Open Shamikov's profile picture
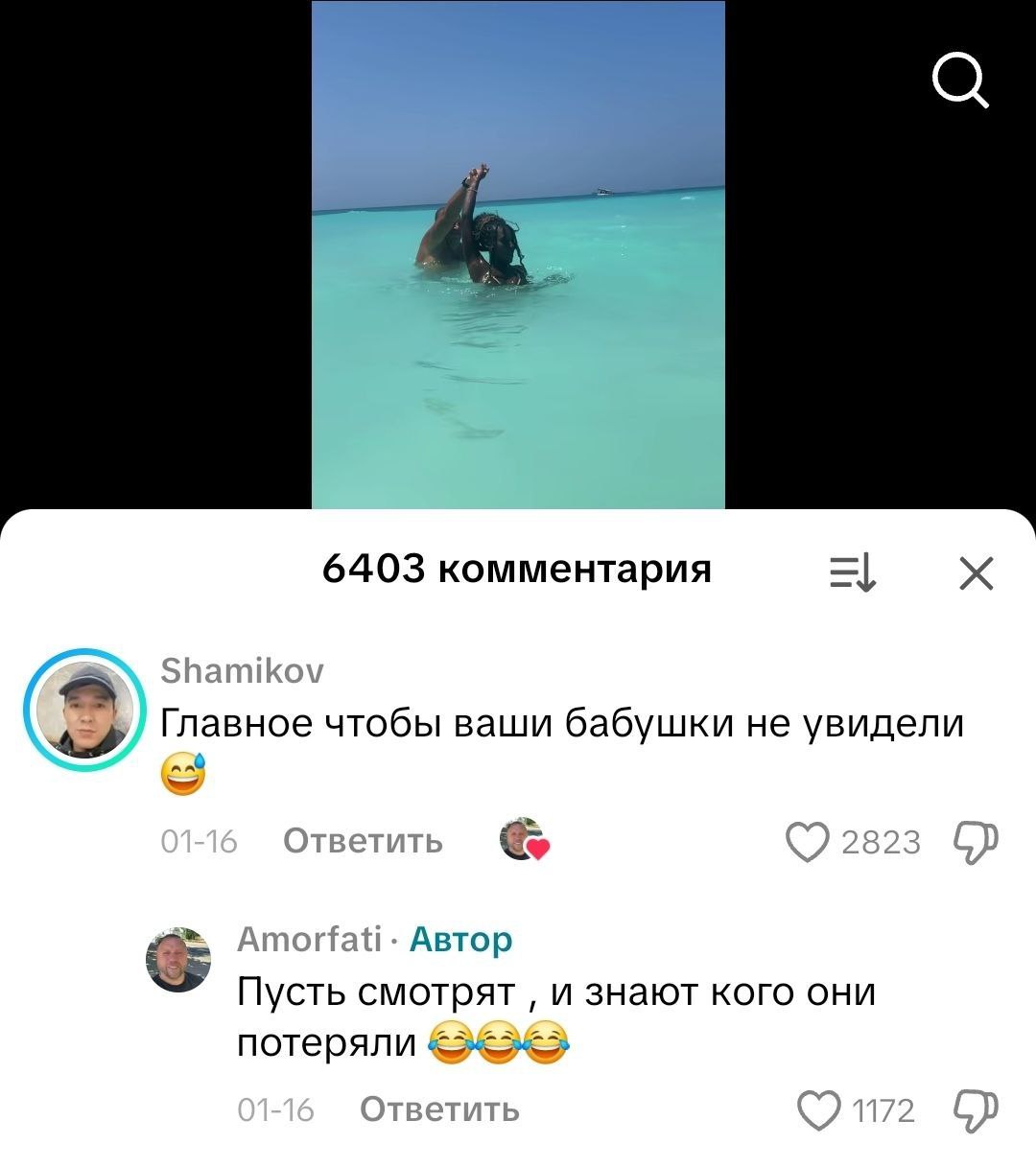Screen dimensions: 1036x1167 (83, 711)
